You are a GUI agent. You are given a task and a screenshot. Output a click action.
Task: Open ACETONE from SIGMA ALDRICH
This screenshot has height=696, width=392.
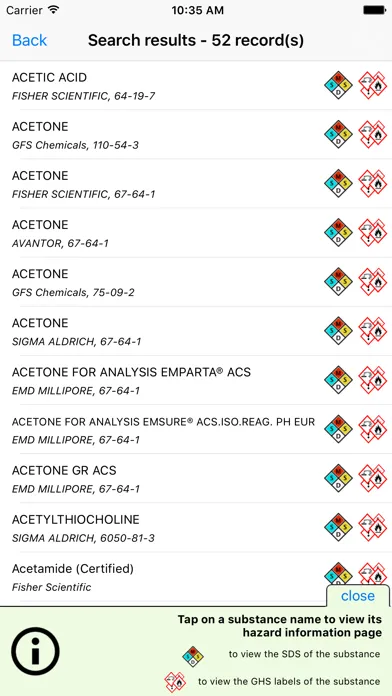coord(160,332)
